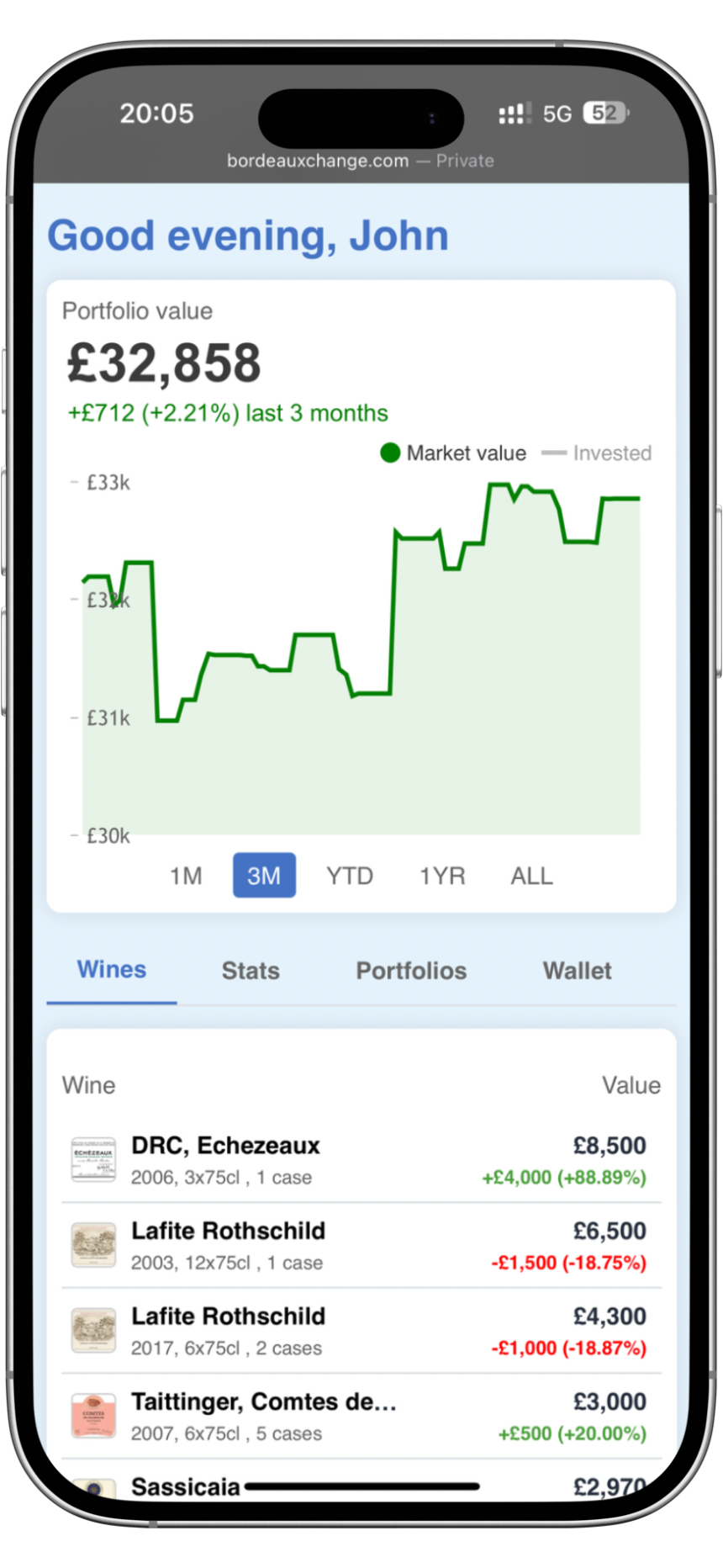Select the 1M chart range
723x1568 pixels.
[x=186, y=876]
